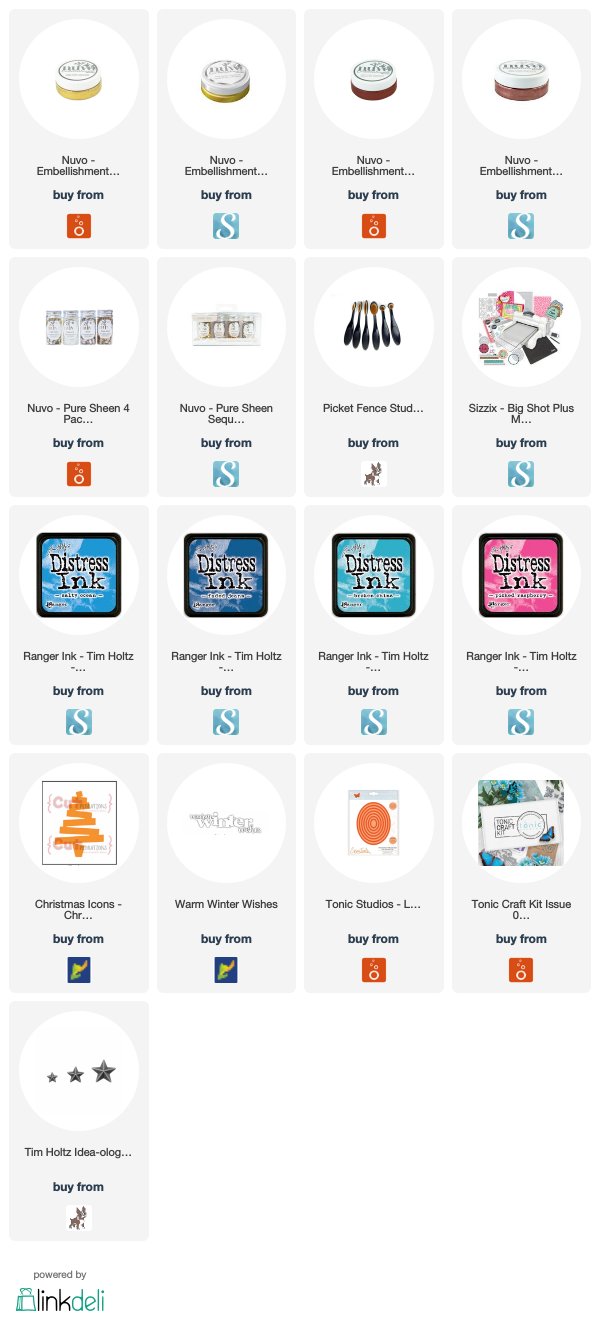
Task: Tap store icon under Tonic Craft Kit Issue
Action: [x=521, y=969]
